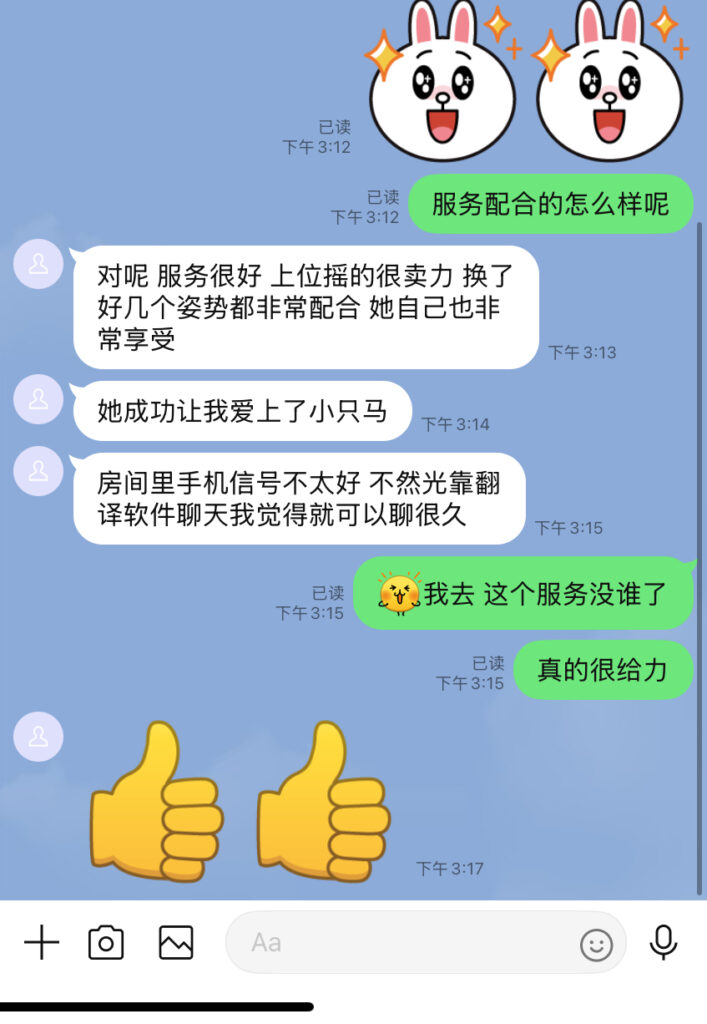Viewport: 707px width, 1024px height.
Task: Tap the message input field
Action: coord(400,942)
